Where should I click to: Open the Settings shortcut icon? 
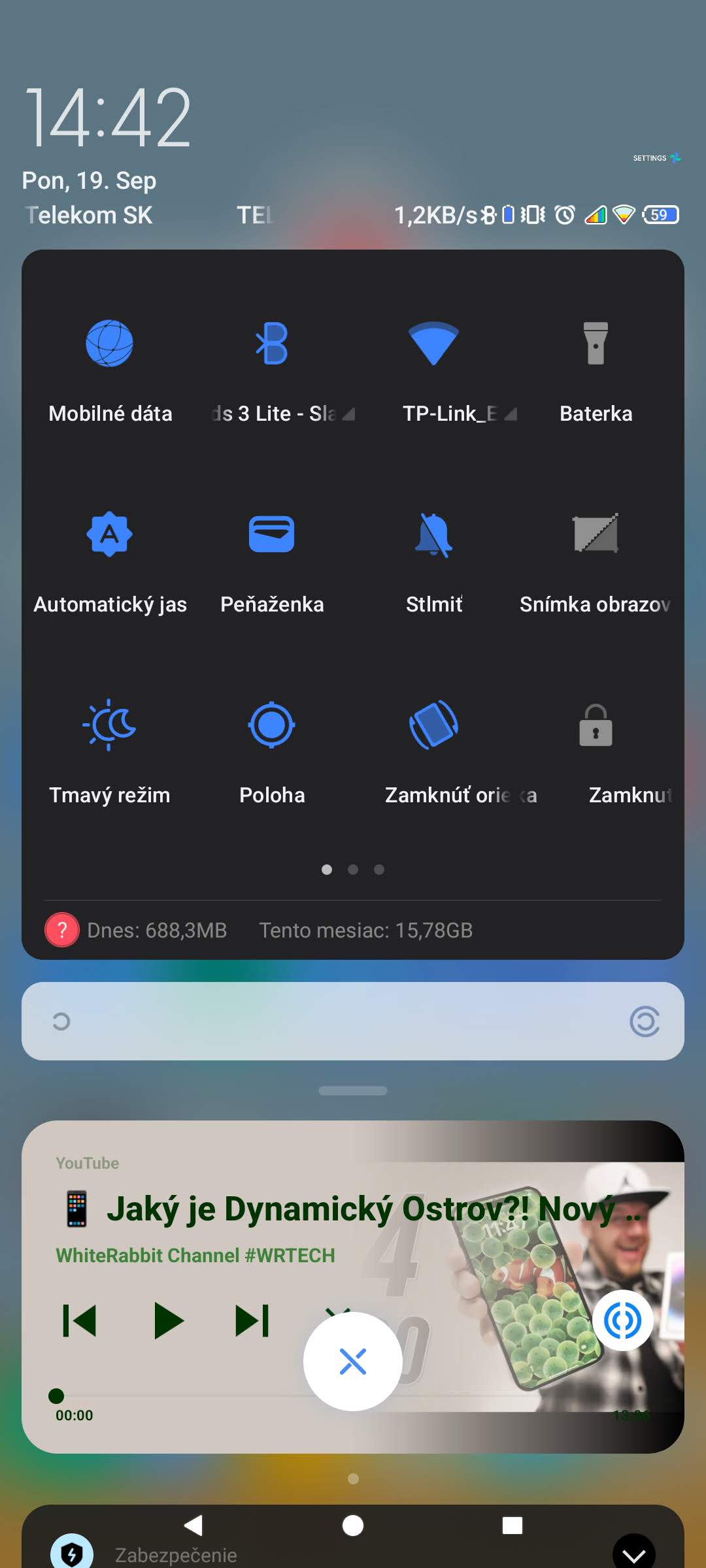(x=675, y=157)
